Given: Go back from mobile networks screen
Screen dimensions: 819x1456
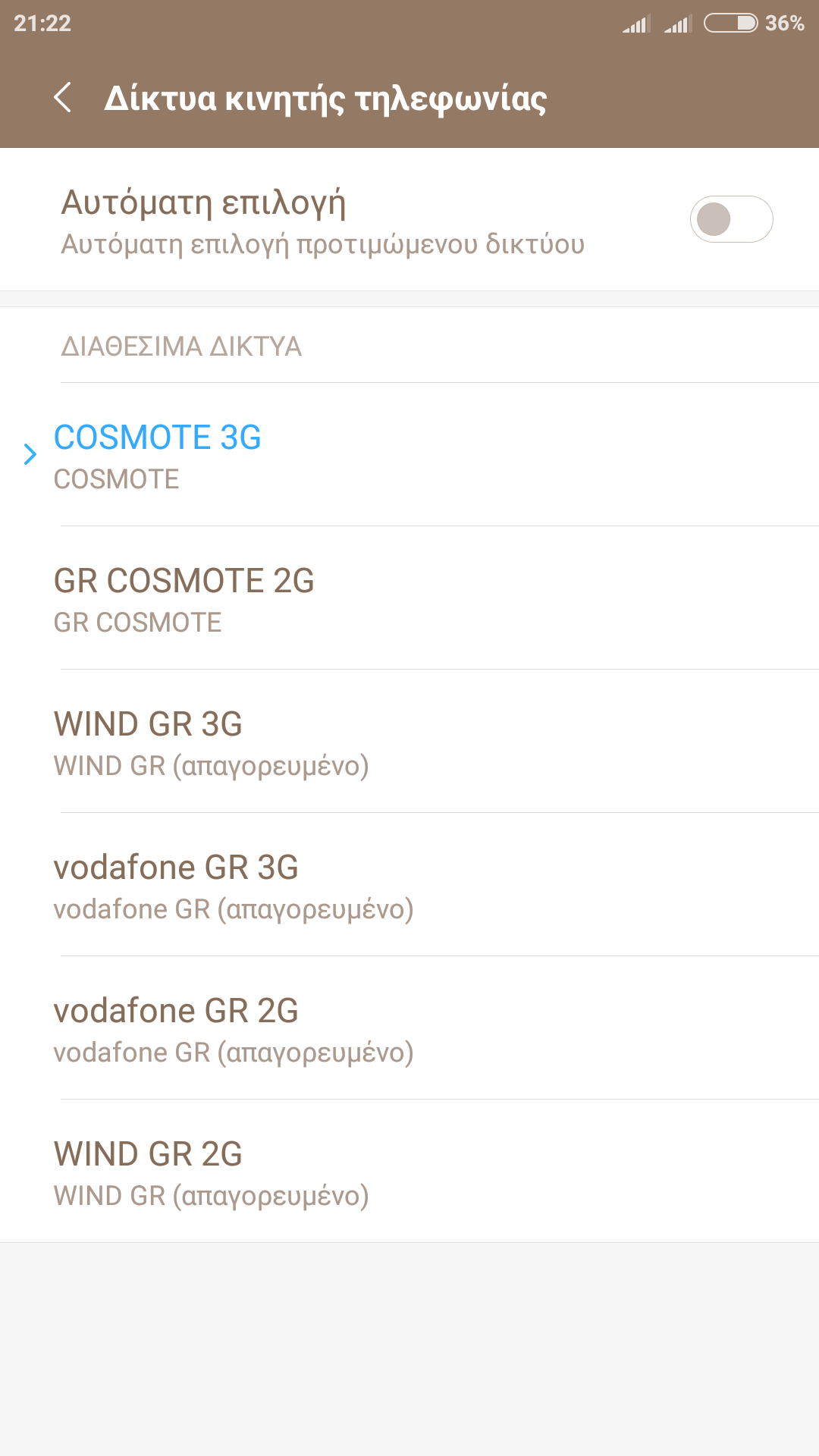Looking at the screenshot, I should [64, 98].
